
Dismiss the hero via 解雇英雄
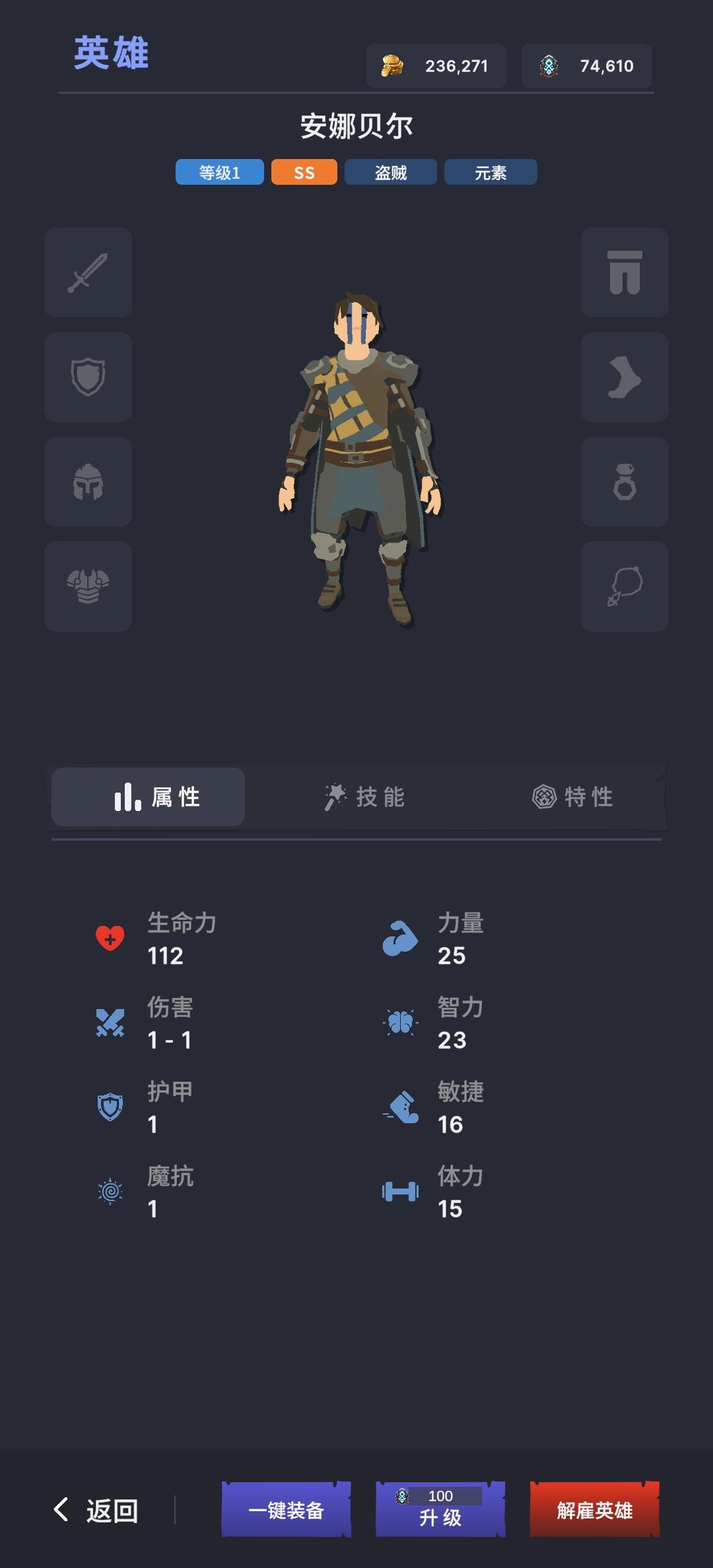(x=595, y=1510)
